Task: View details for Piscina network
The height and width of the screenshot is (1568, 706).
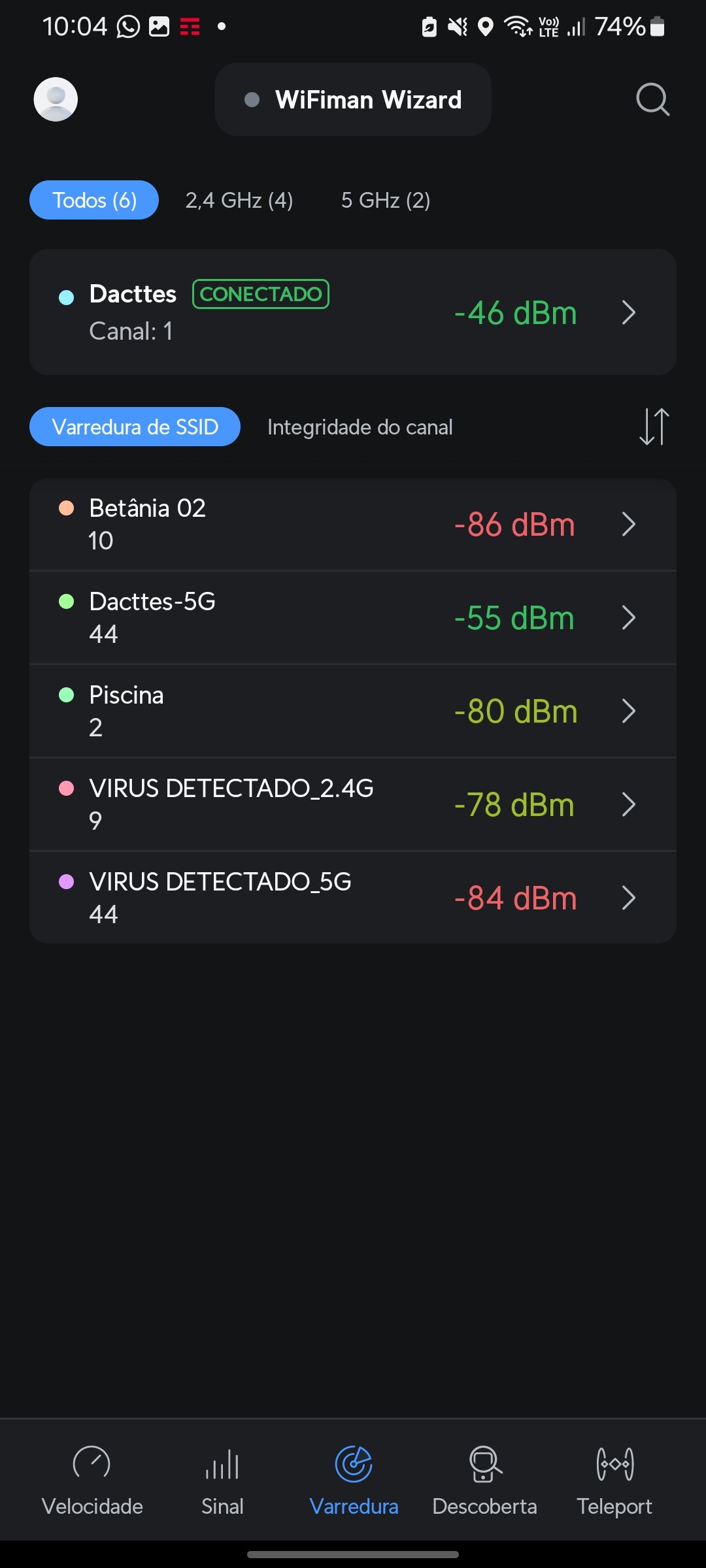Action: 353,711
